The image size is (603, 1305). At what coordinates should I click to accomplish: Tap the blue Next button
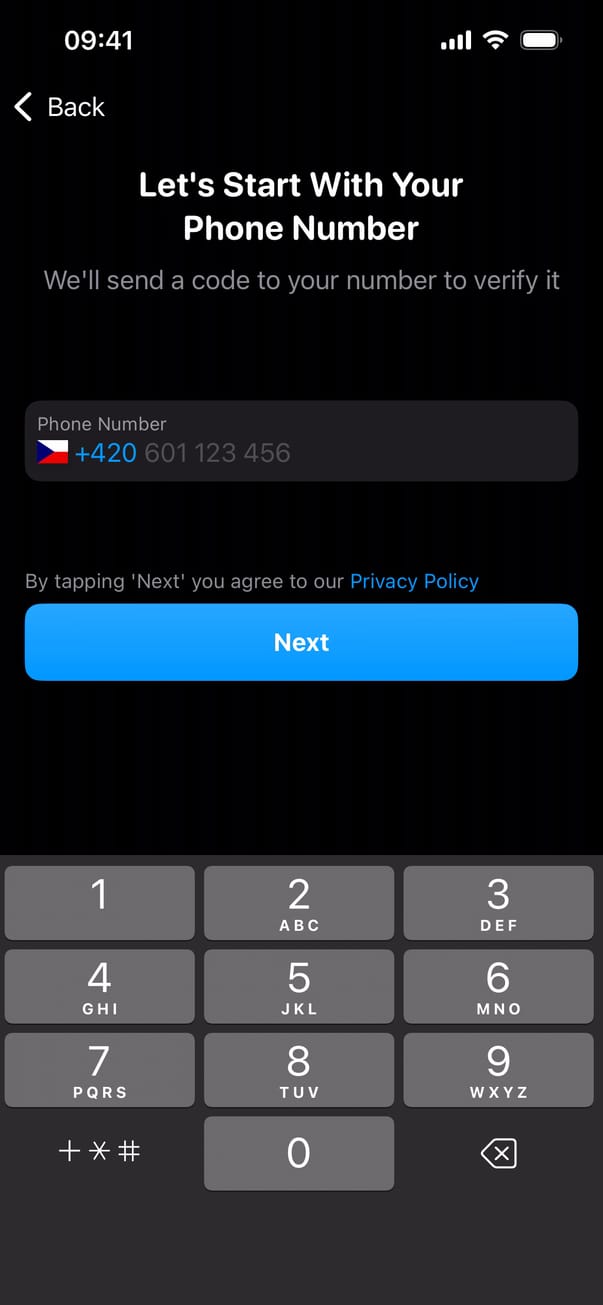[301, 642]
